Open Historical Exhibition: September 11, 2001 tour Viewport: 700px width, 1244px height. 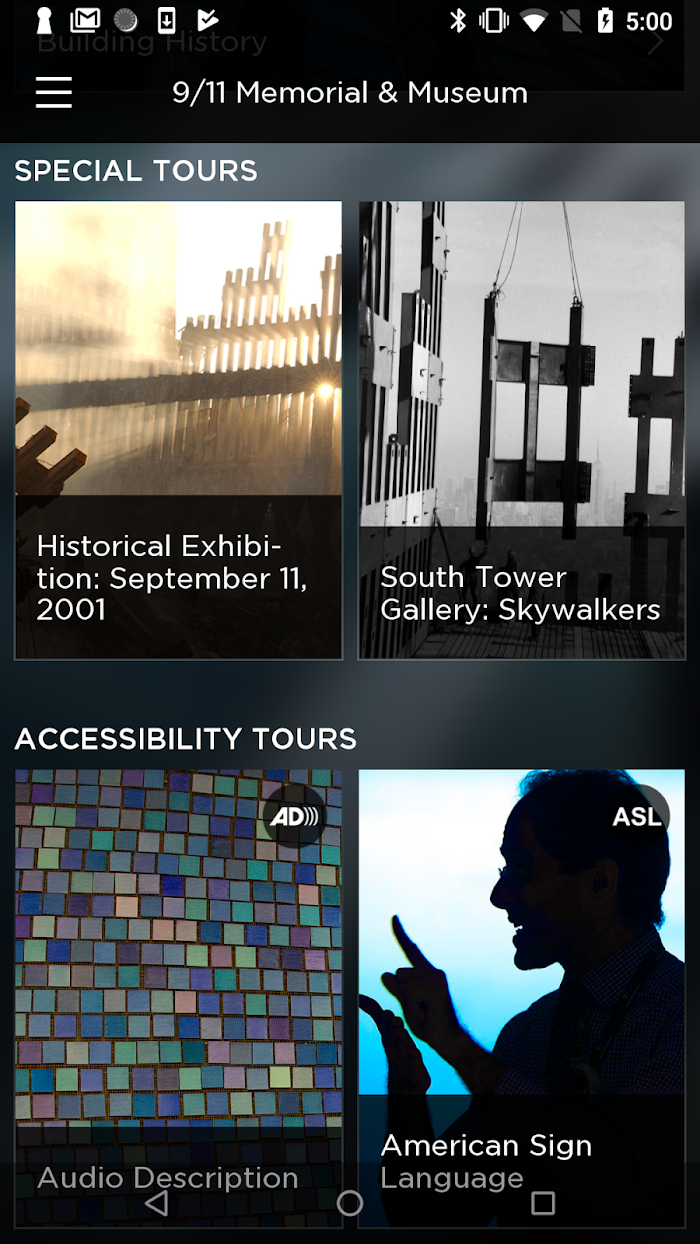click(178, 430)
